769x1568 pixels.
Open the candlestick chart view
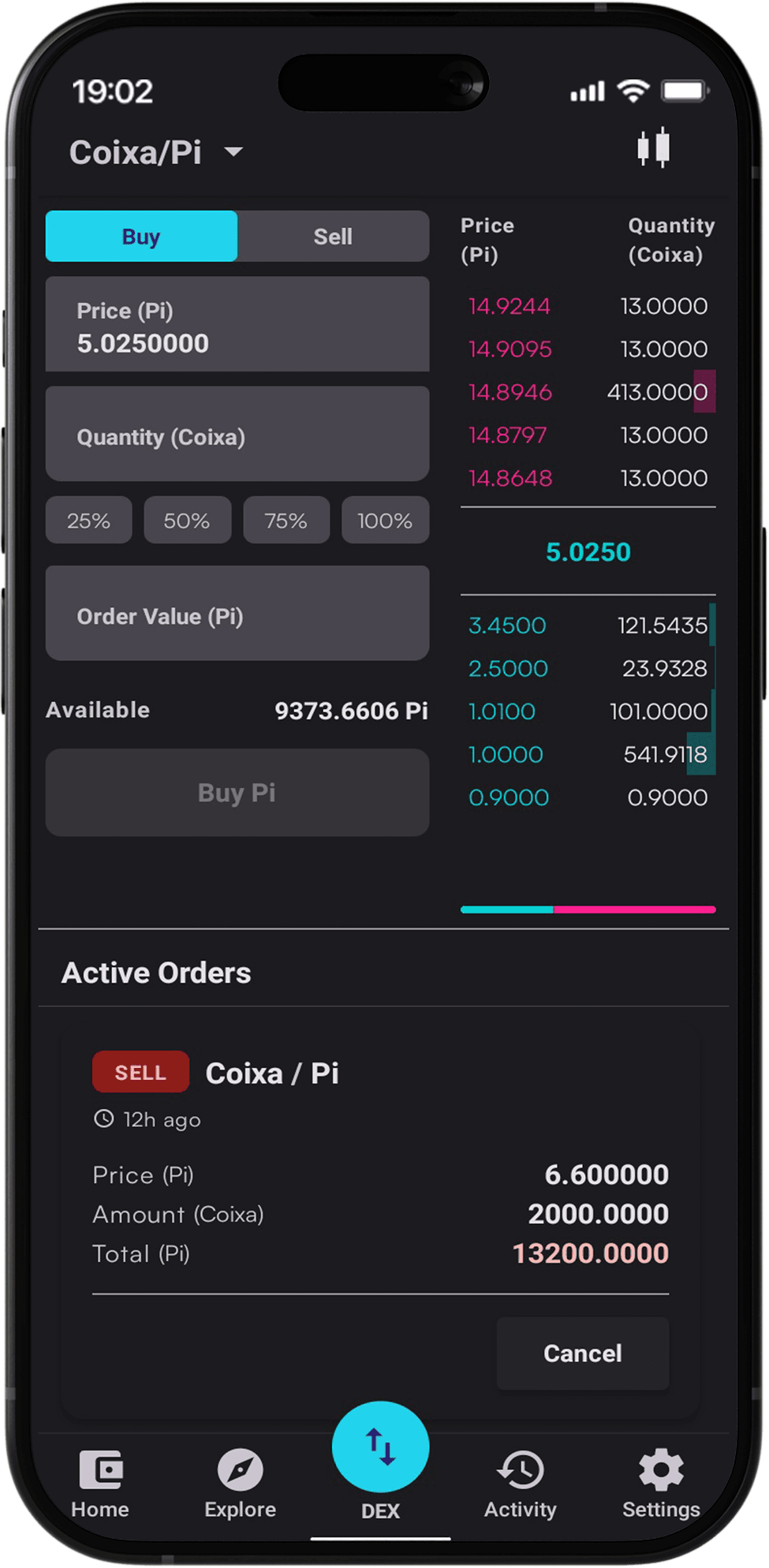[x=655, y=147]
